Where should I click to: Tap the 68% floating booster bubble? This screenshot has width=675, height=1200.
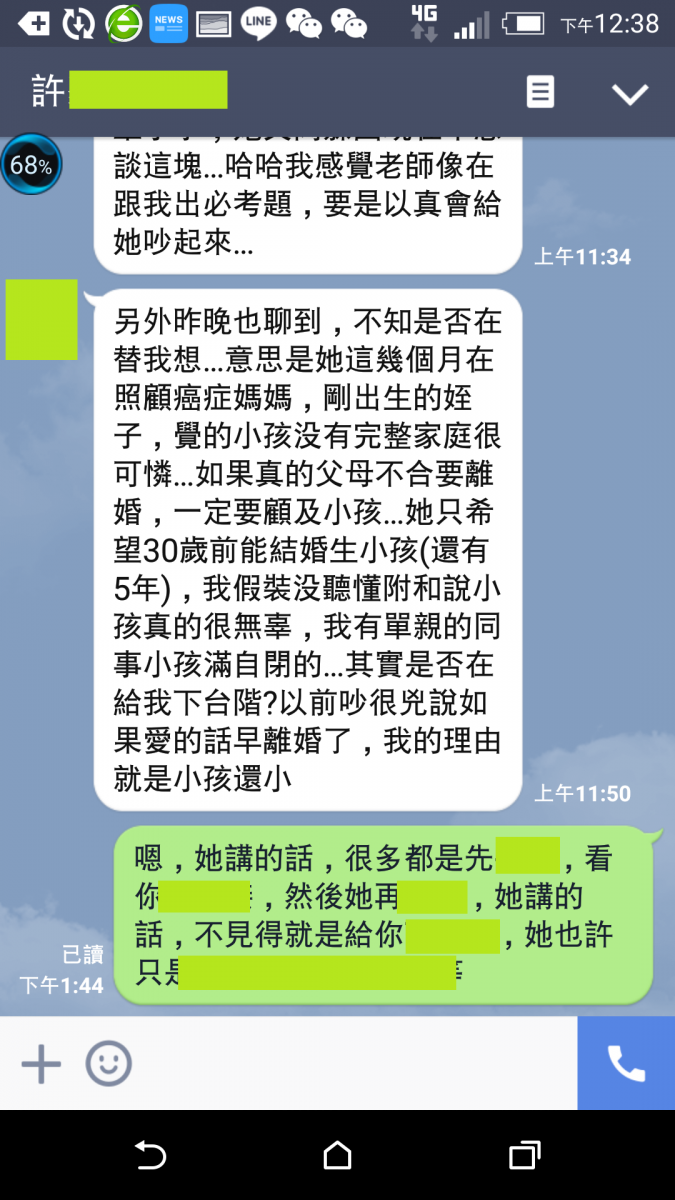(31, 165)
